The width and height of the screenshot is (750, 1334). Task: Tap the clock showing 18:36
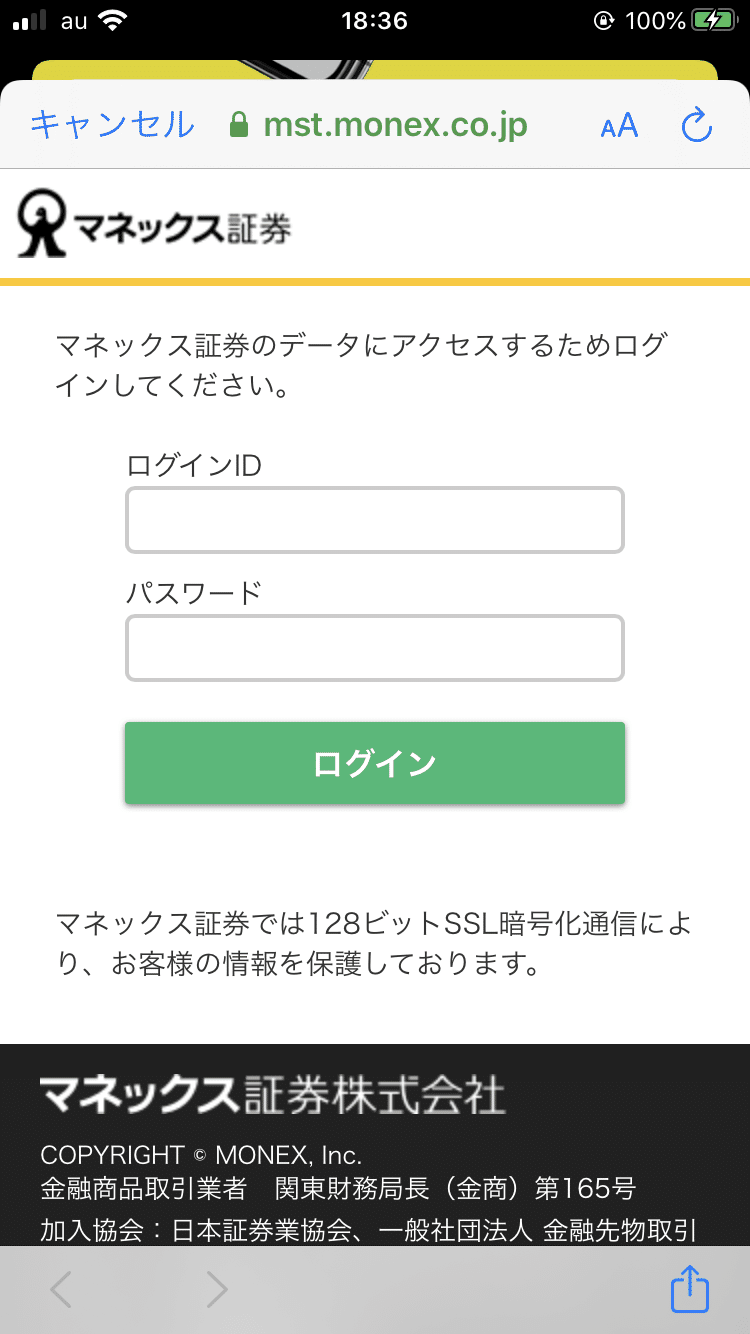tap(375, 20)
